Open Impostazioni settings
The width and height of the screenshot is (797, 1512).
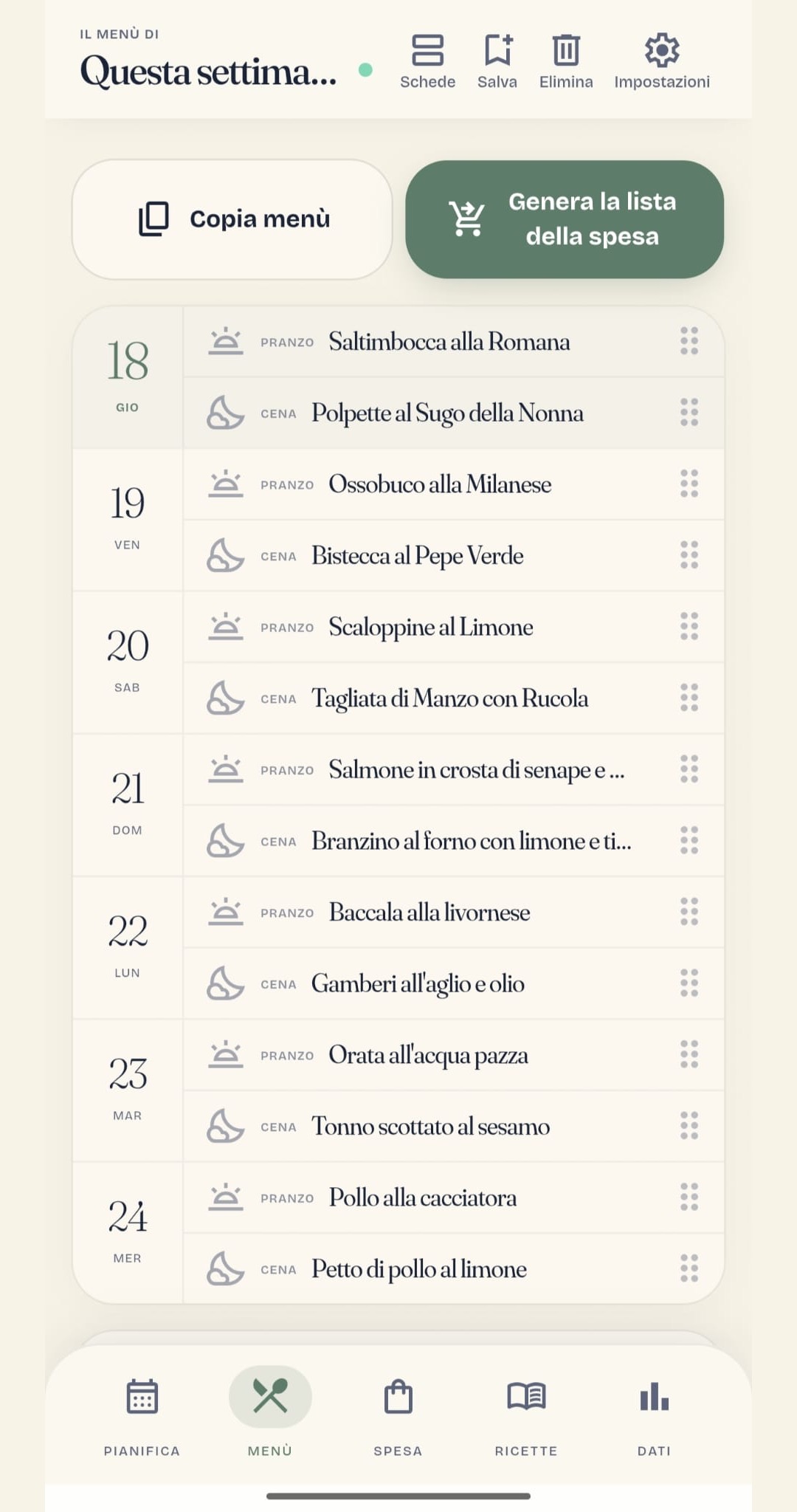tap(662, 63)
